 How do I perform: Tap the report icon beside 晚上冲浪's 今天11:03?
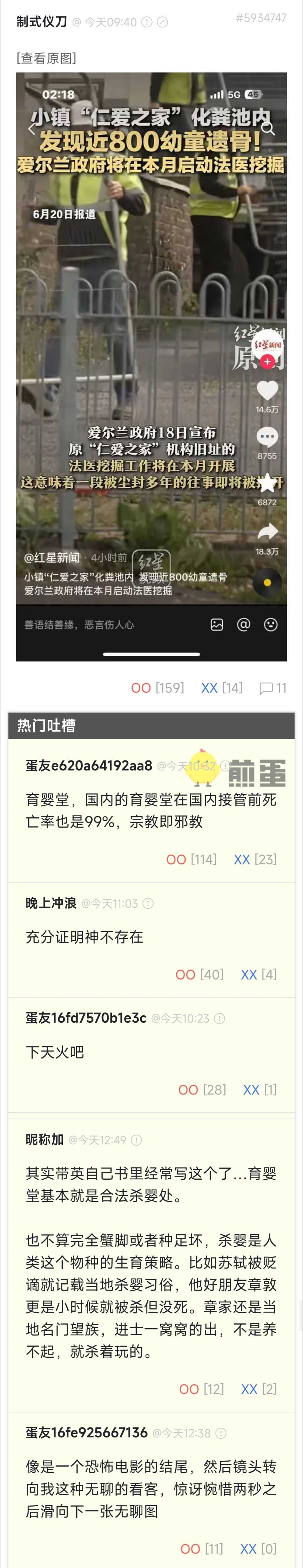(x=148, y=903)
